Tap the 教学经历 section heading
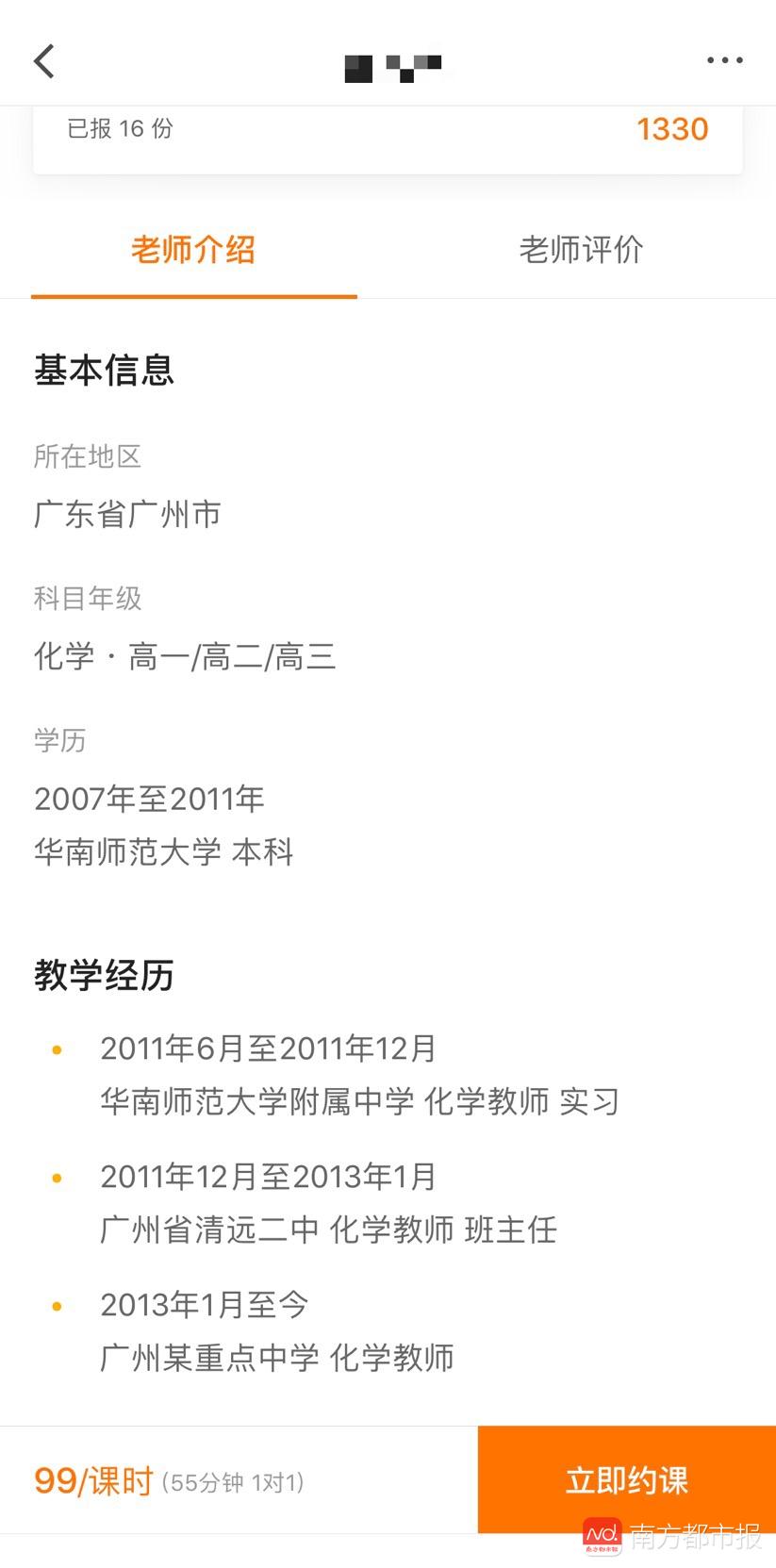The width and height of the screenshot is (776, 1568). (x=105, y=977)
